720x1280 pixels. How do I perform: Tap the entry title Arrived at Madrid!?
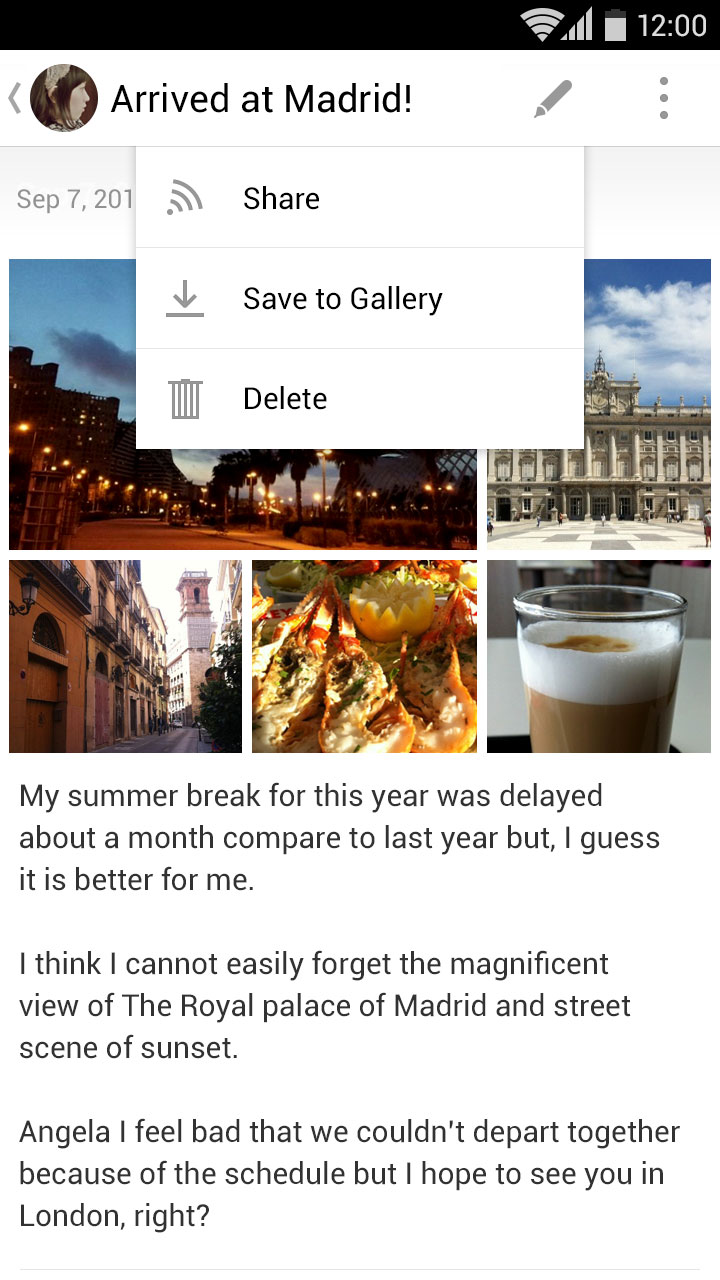pos(260,98)
